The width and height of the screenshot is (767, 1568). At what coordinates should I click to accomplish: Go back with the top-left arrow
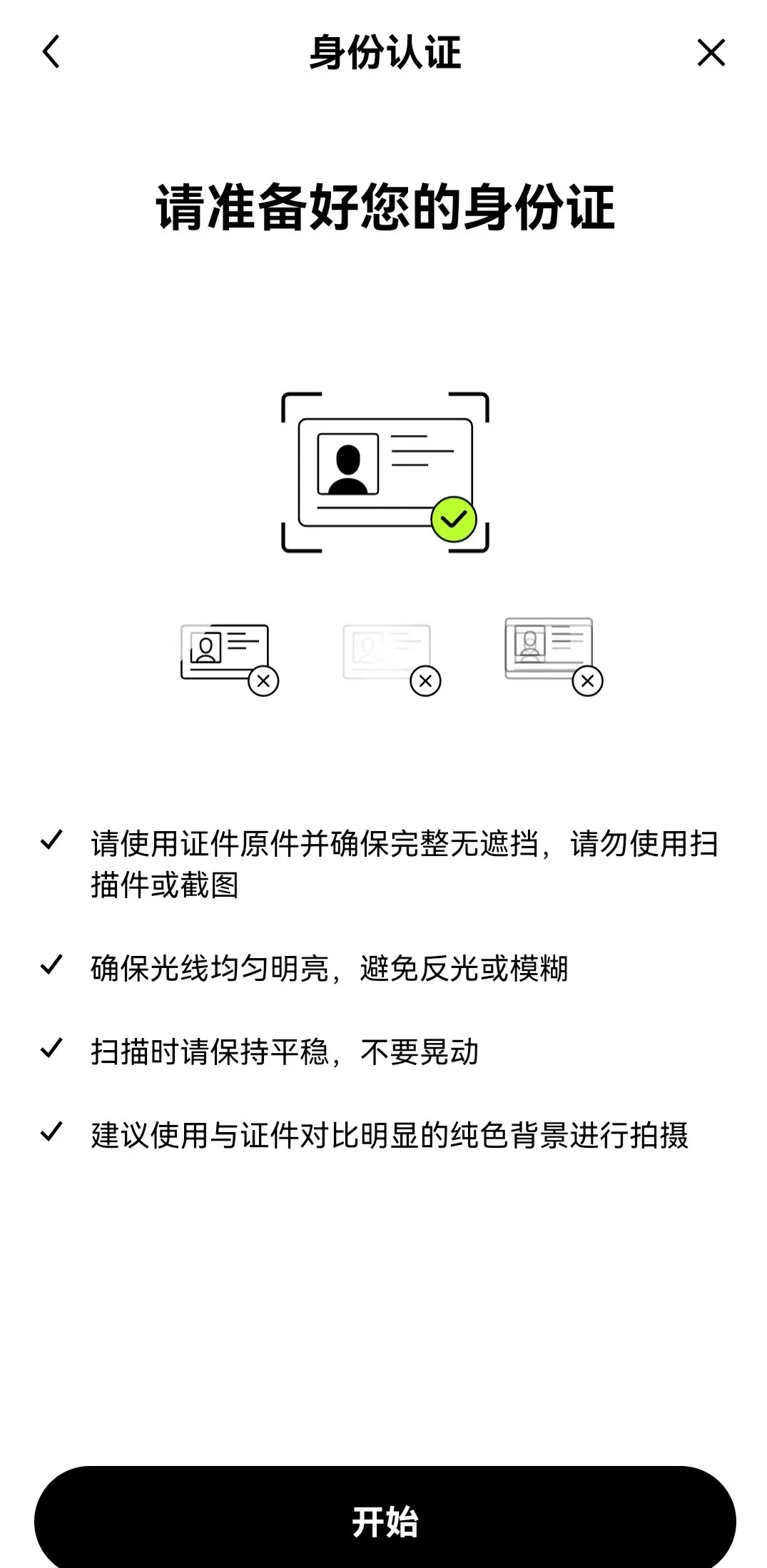coord(51,52)
